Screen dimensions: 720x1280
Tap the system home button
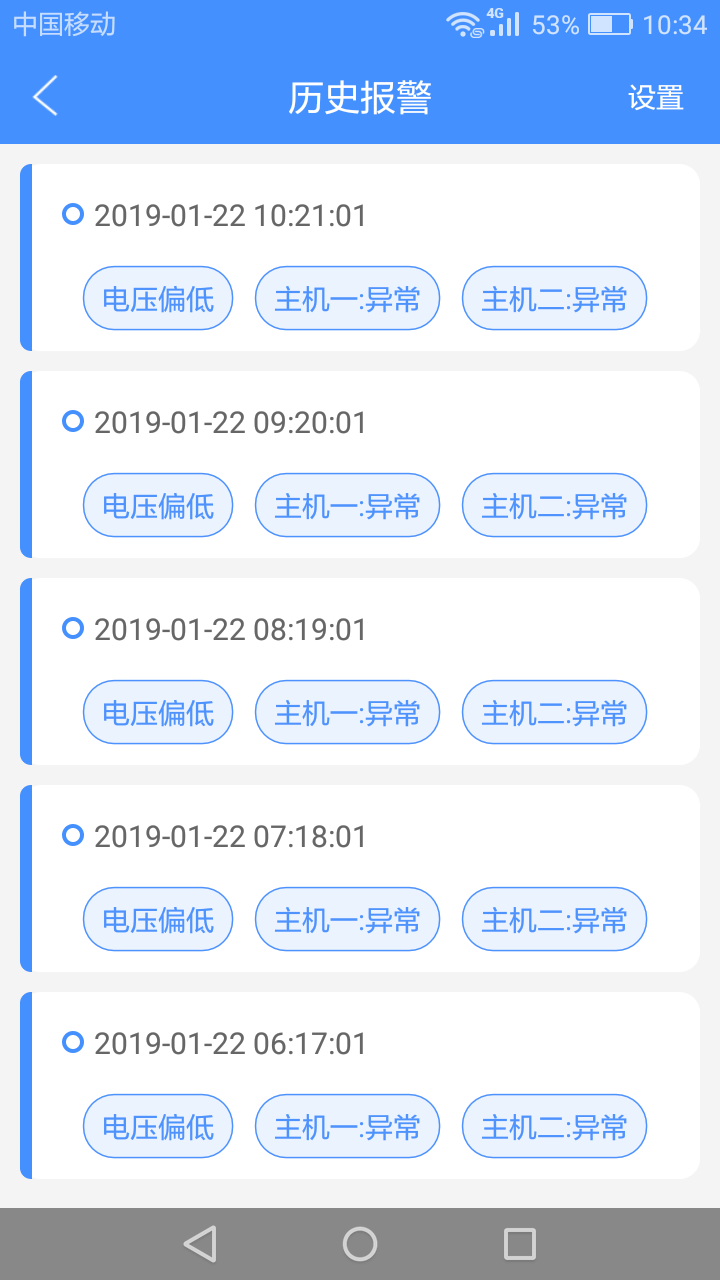tap(360, 1244)
